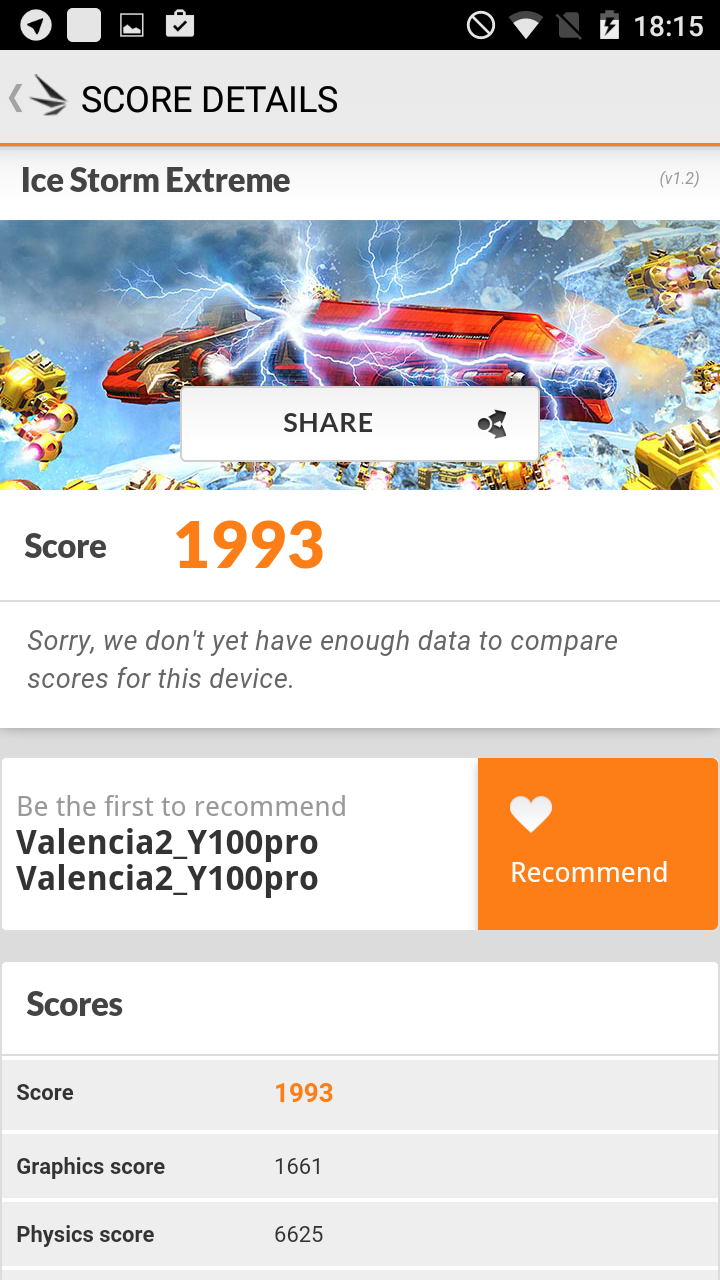Go back from Score Details

pyautogui.click(x=38, y=98)
